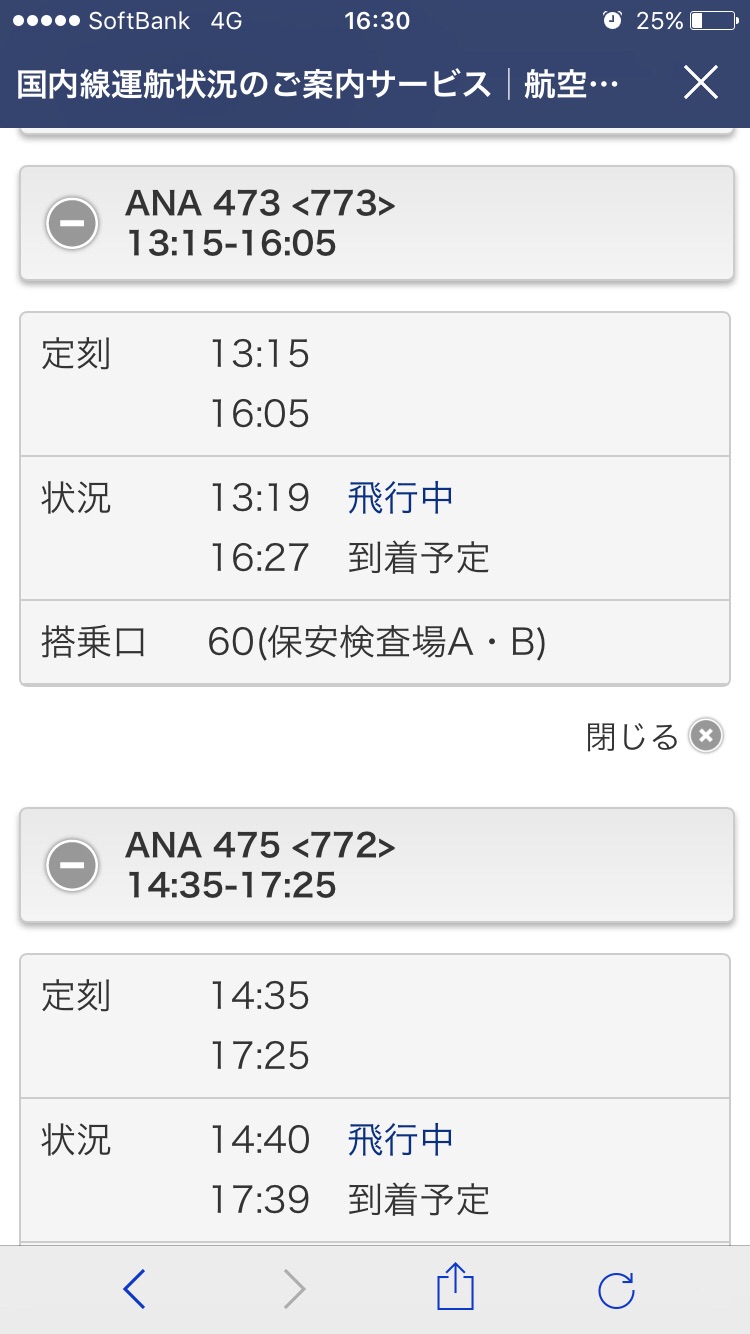Viewport: 750px width, 1334px height.
Task: Tap 閉じる to close ANA 473 details
Action: (x=653, y=737)
